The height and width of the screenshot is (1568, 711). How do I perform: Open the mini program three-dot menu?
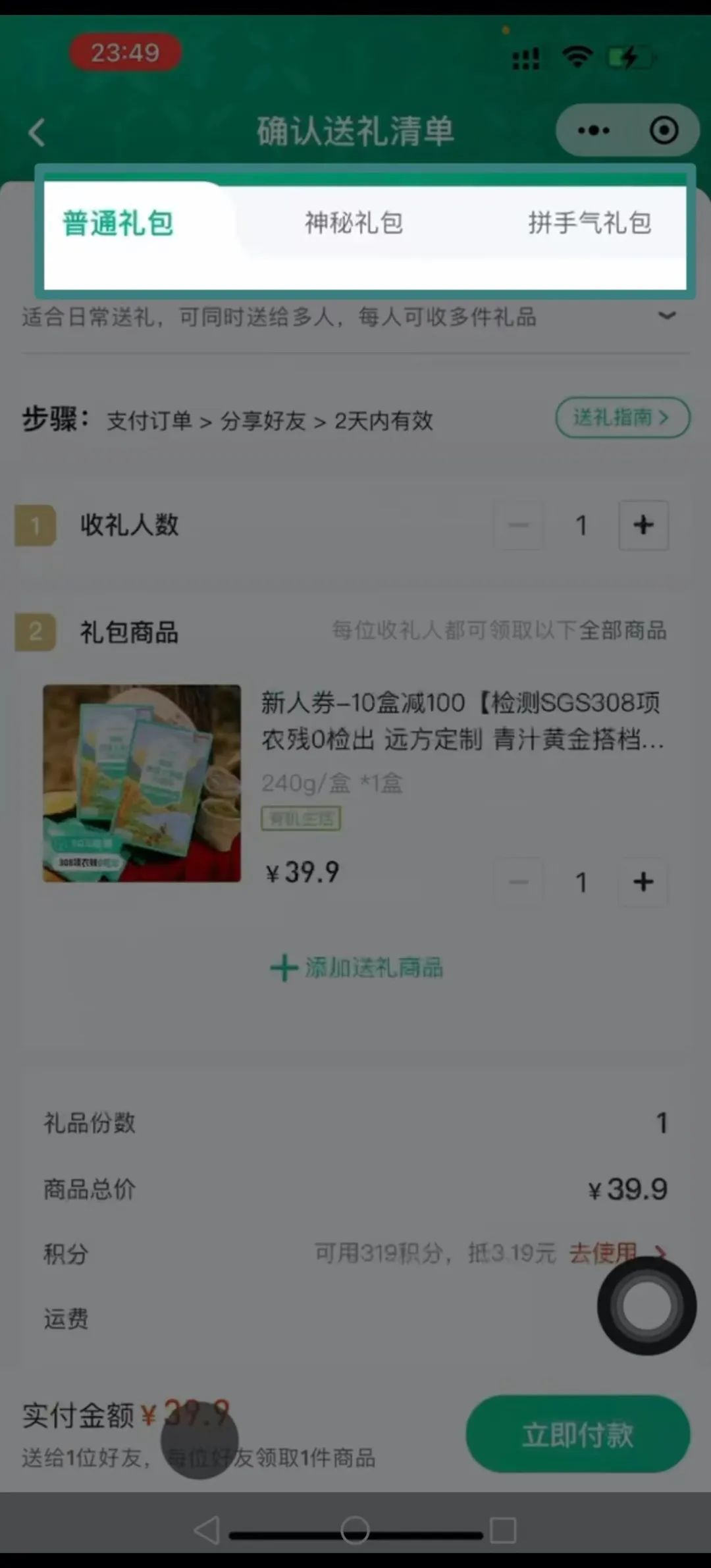pos(593,130)
